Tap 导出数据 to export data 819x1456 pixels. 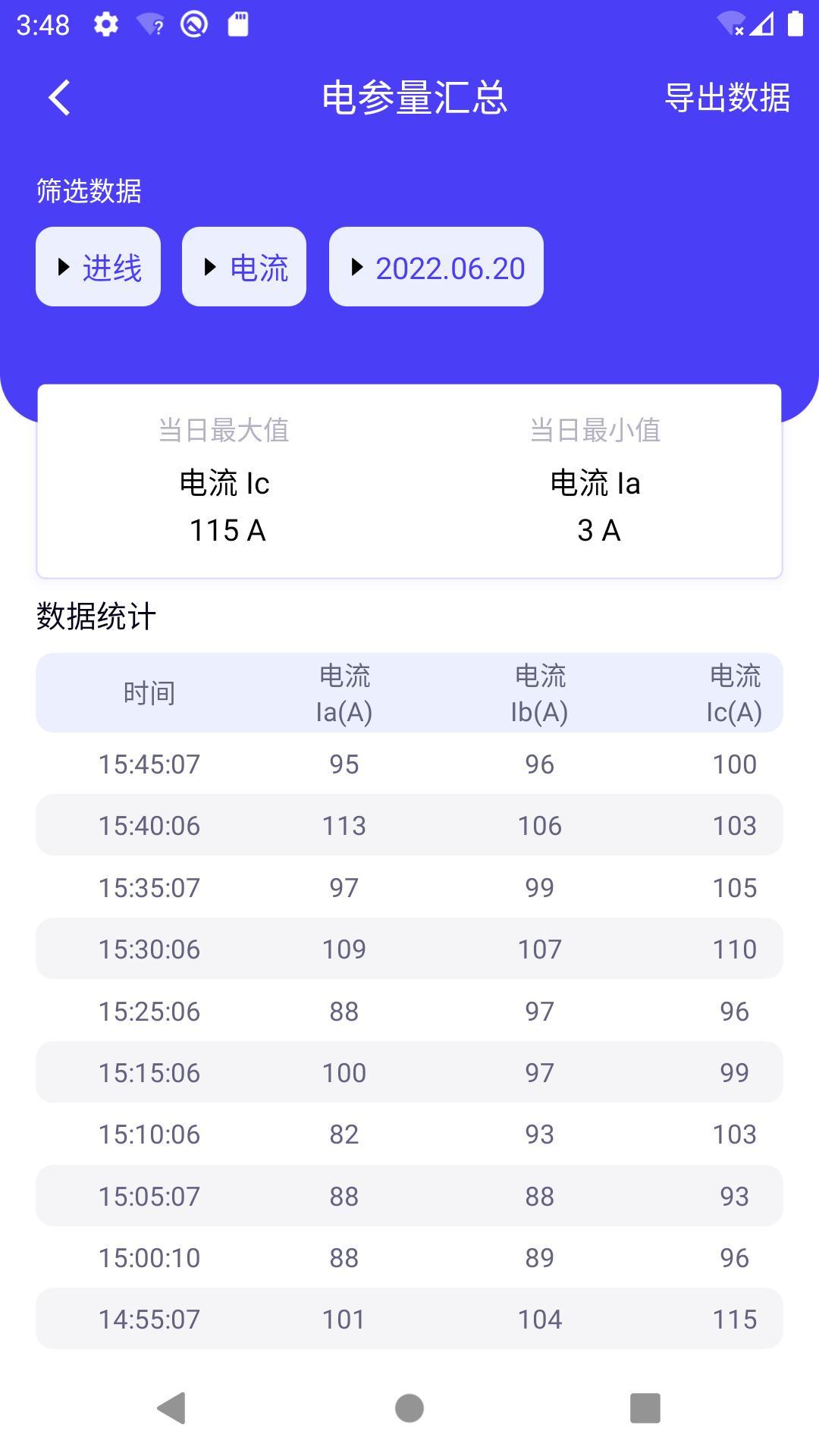coord(727,98)
